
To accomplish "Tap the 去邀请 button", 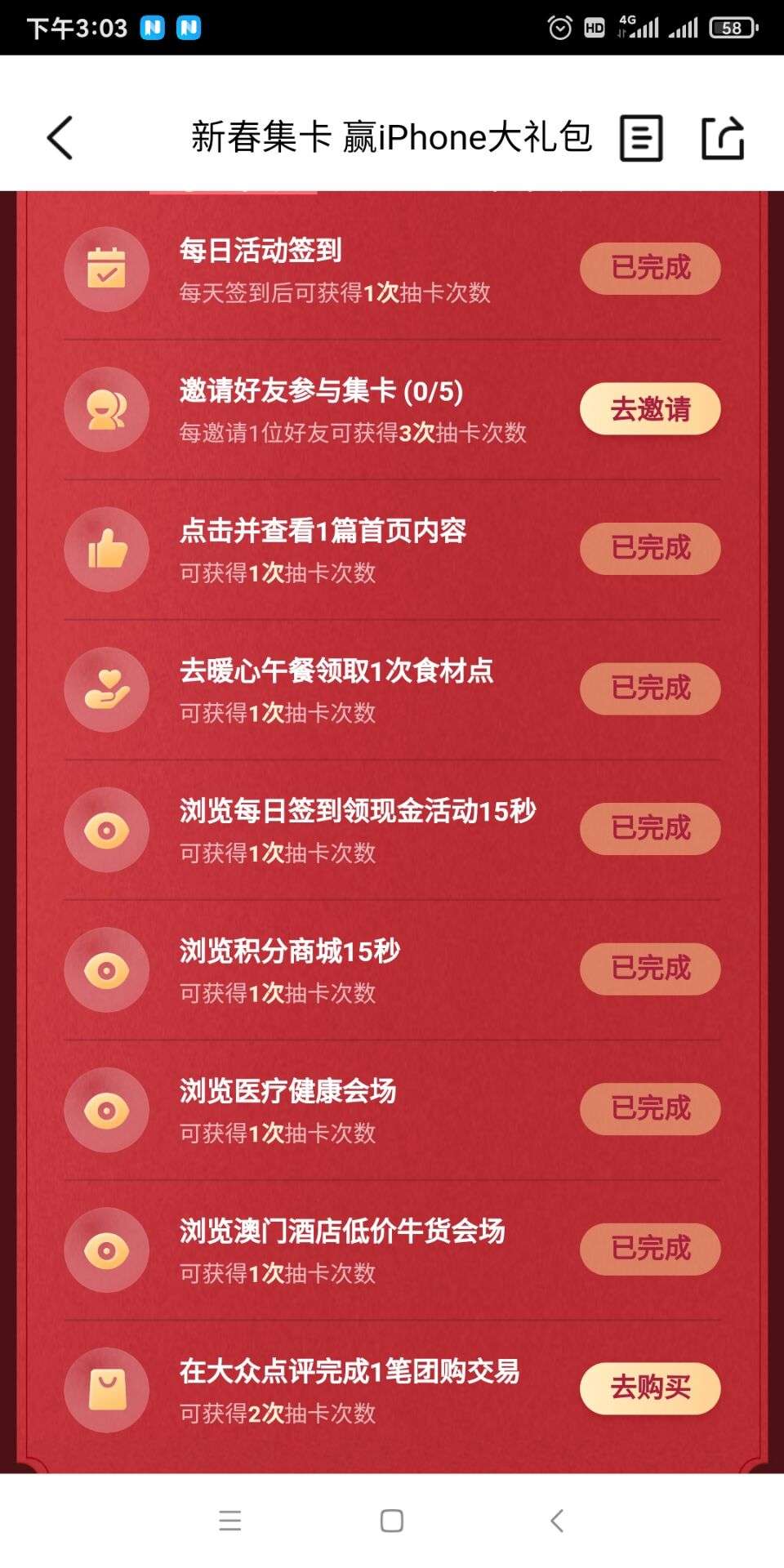I will 649,409.
